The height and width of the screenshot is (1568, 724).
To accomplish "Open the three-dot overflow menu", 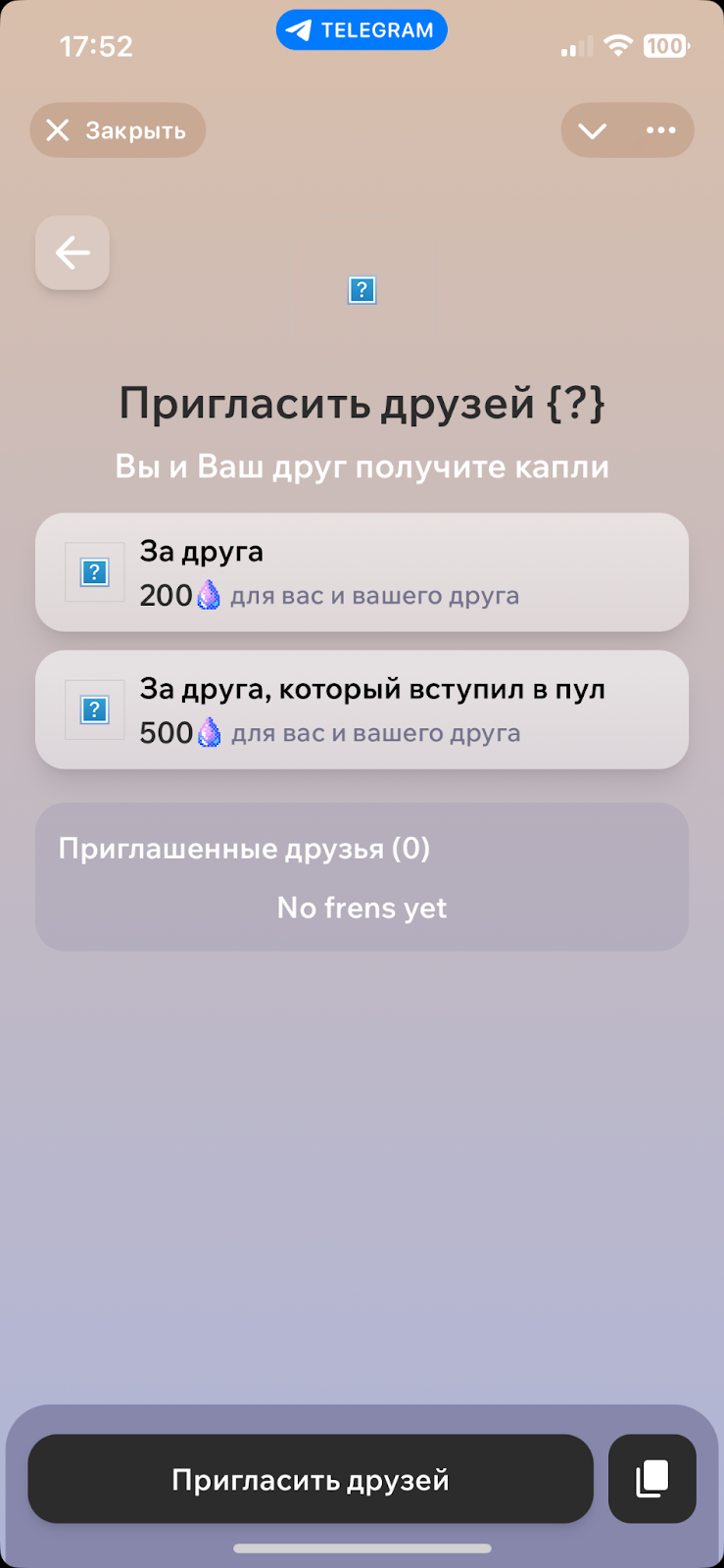I will click(661, 130).
